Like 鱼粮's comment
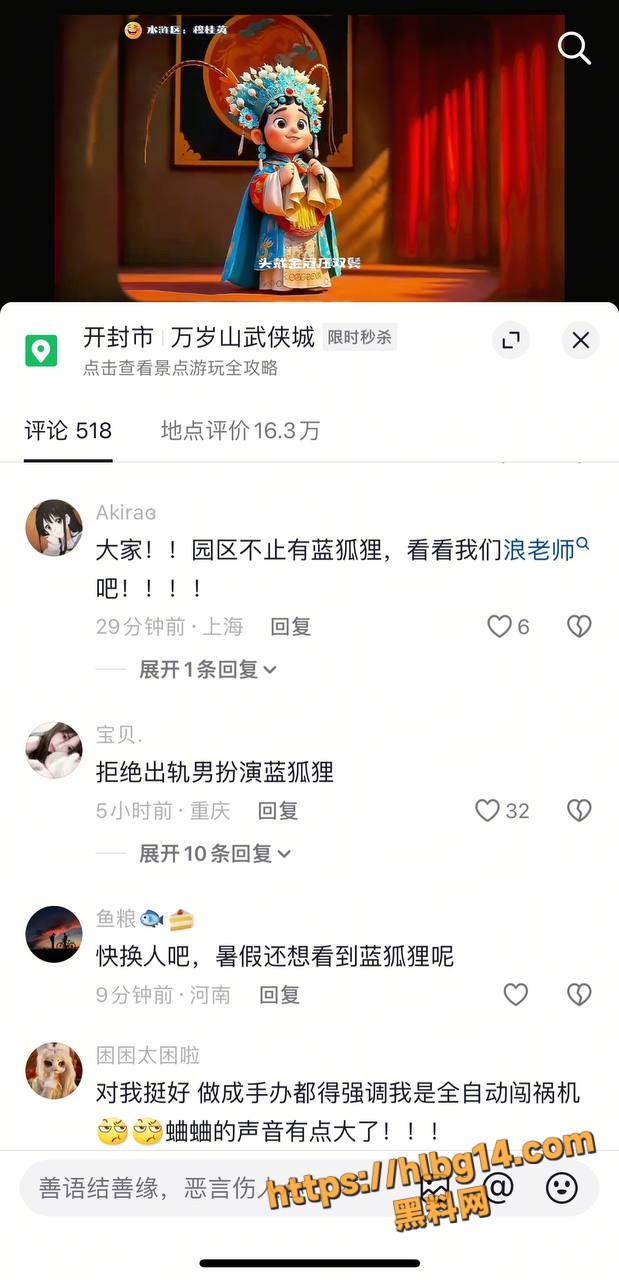The height and width of the screenshot is (1280, 619). (515, 995)
